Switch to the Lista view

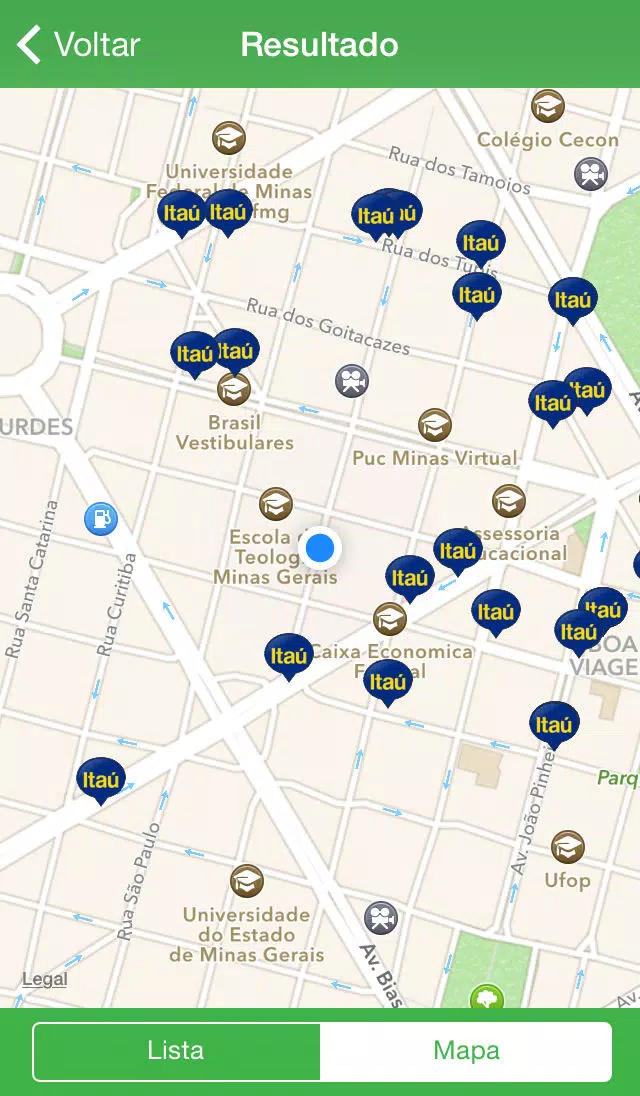[176, 1051]
